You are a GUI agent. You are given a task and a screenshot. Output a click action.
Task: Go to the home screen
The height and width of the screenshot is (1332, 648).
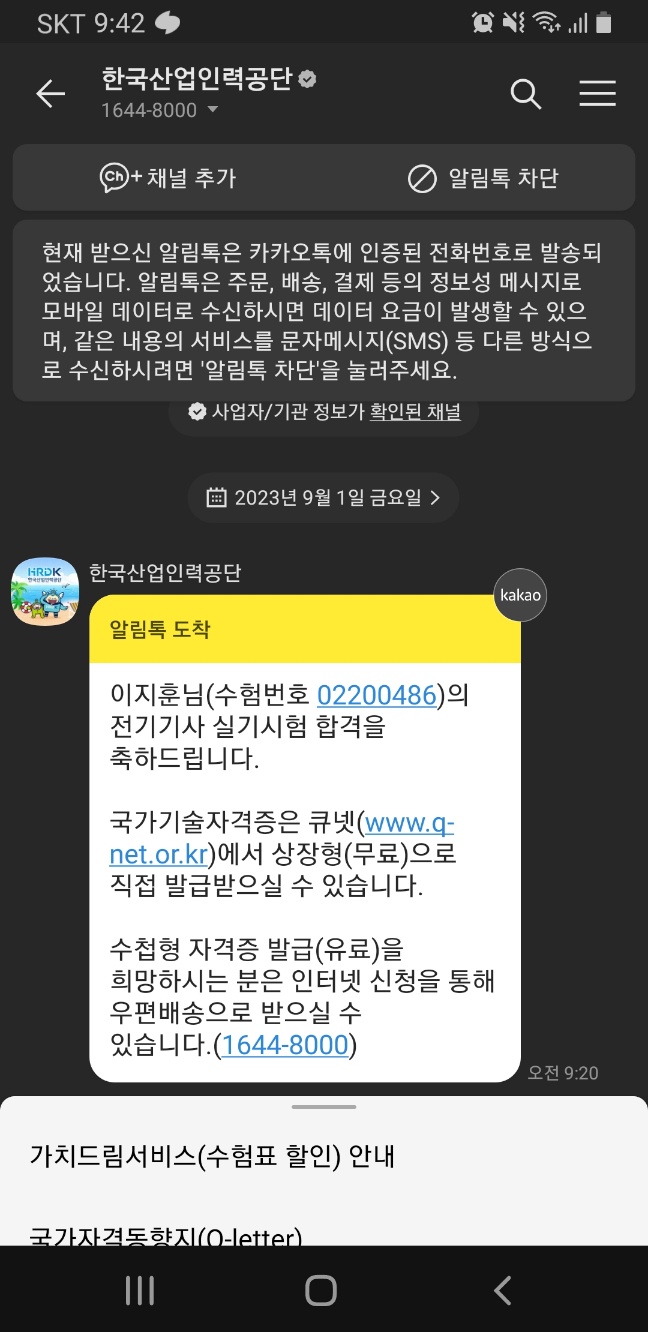pos(321,1290)
